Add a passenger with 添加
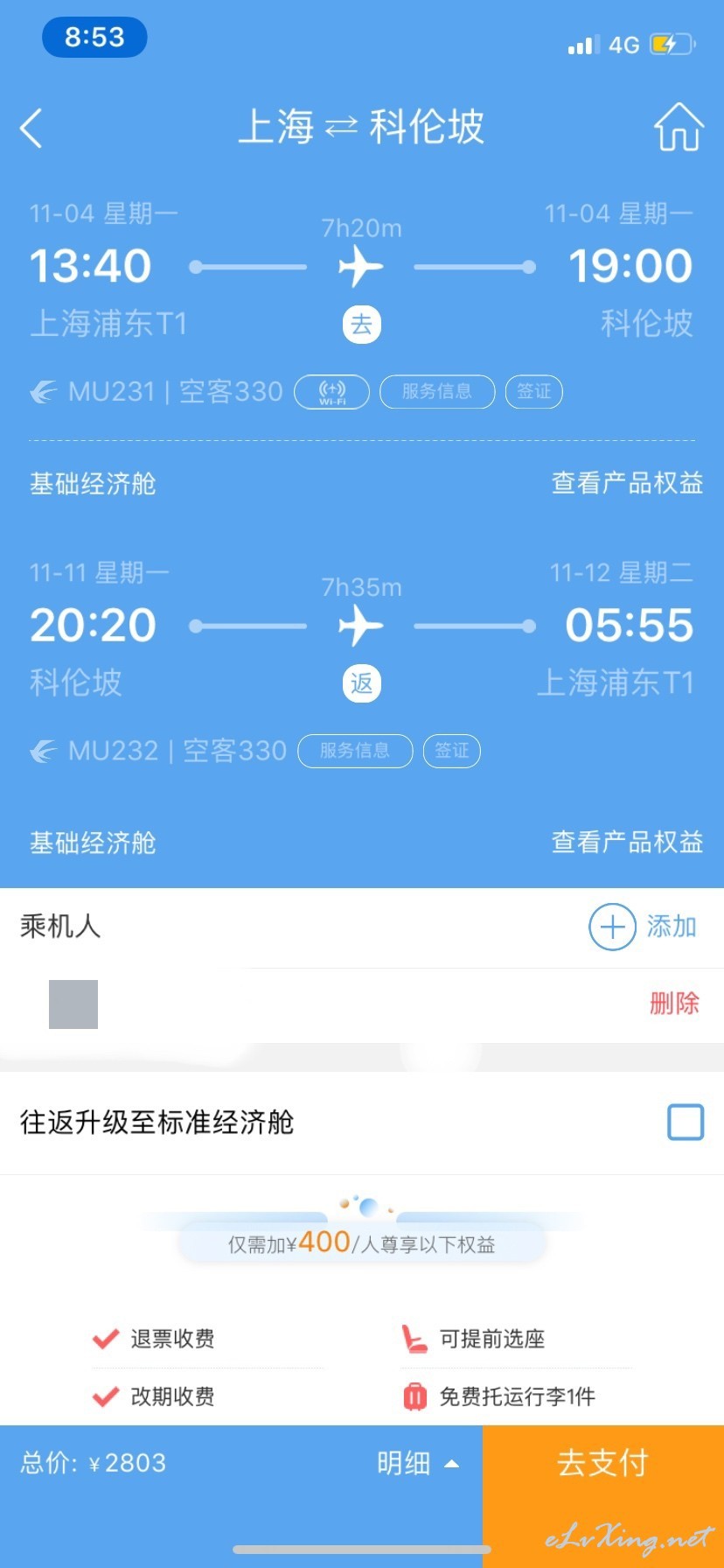This screenshot has width=724, height=1568. 643,927
